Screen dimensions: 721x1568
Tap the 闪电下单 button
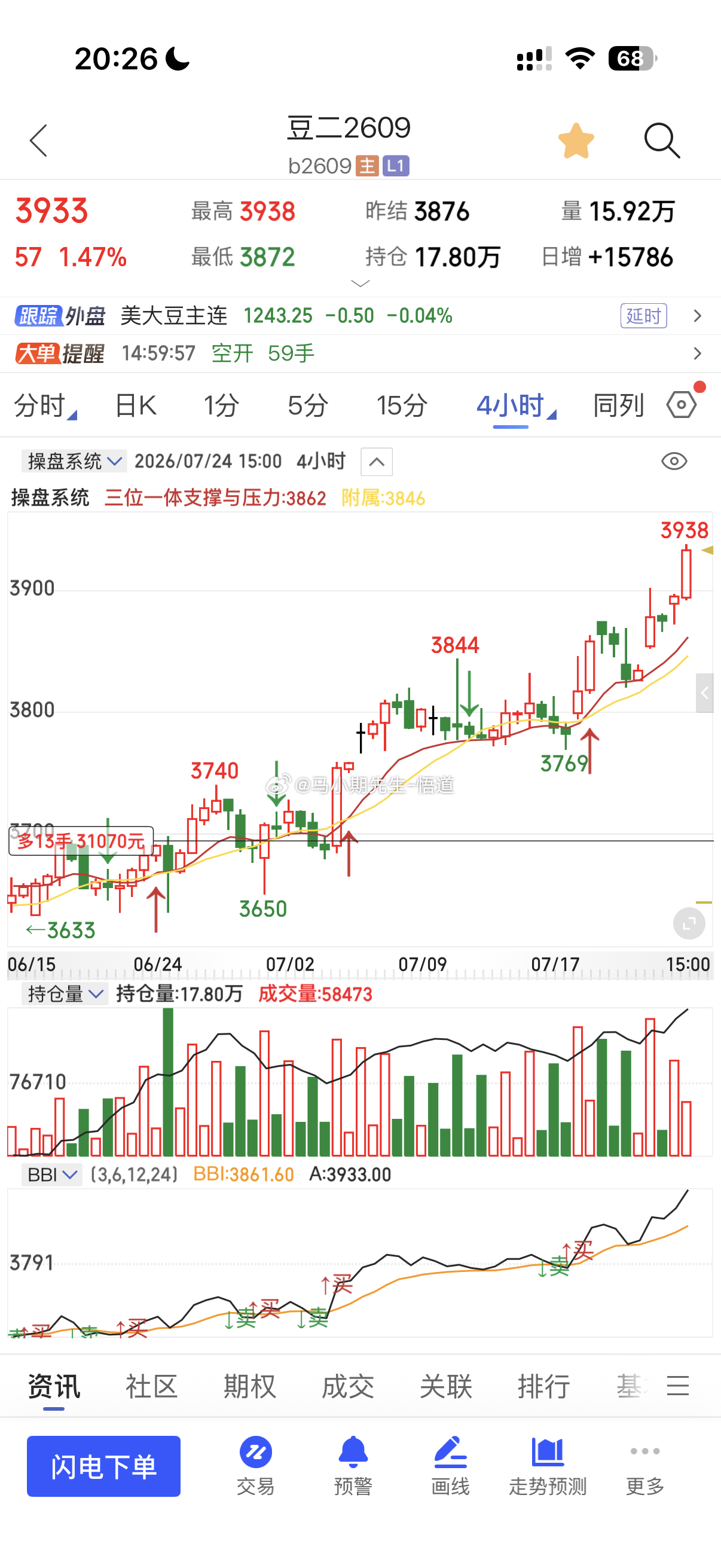coord(103,1466)
